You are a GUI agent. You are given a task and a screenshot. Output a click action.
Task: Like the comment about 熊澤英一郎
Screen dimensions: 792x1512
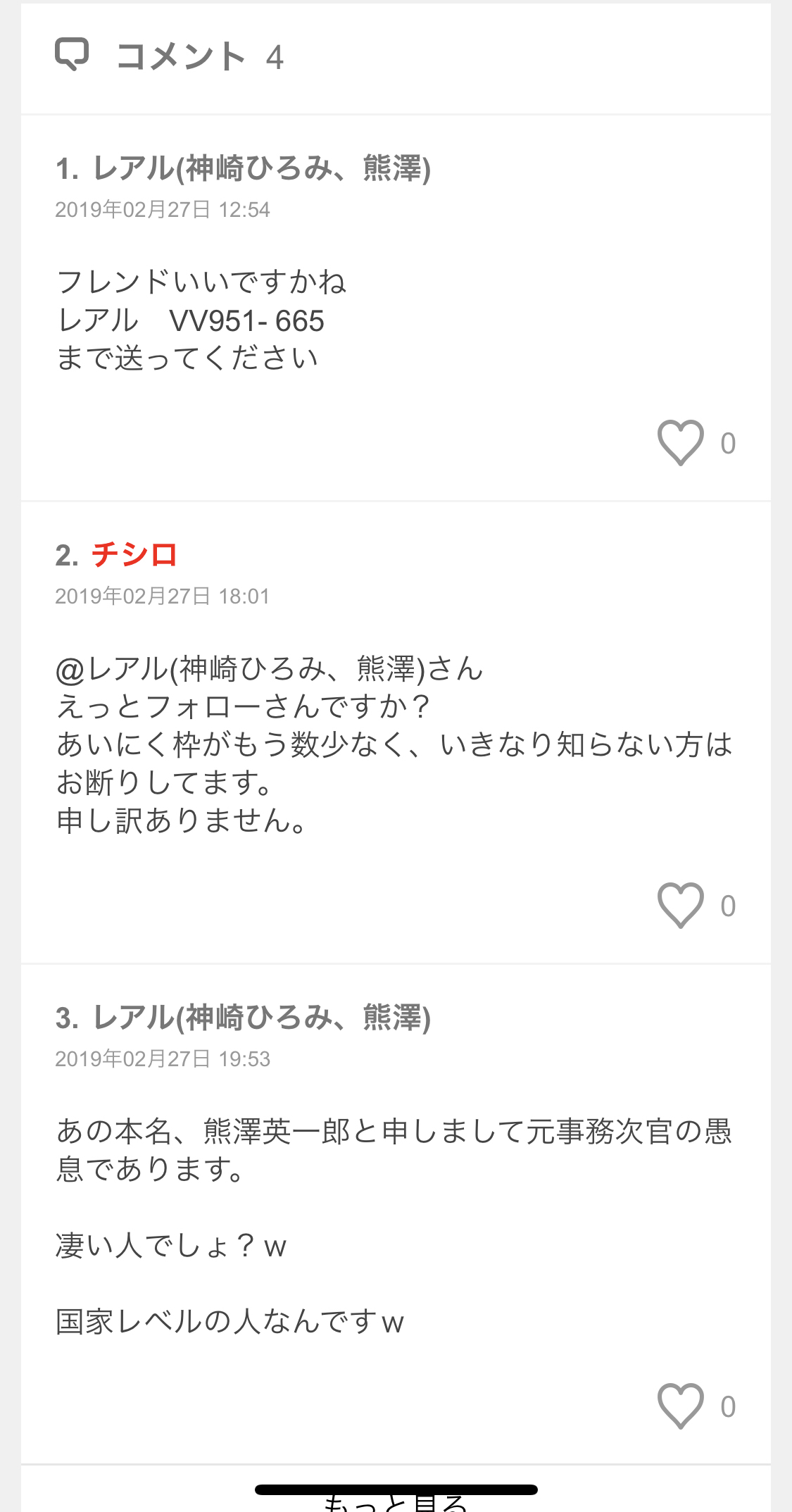click(680, 1406)
